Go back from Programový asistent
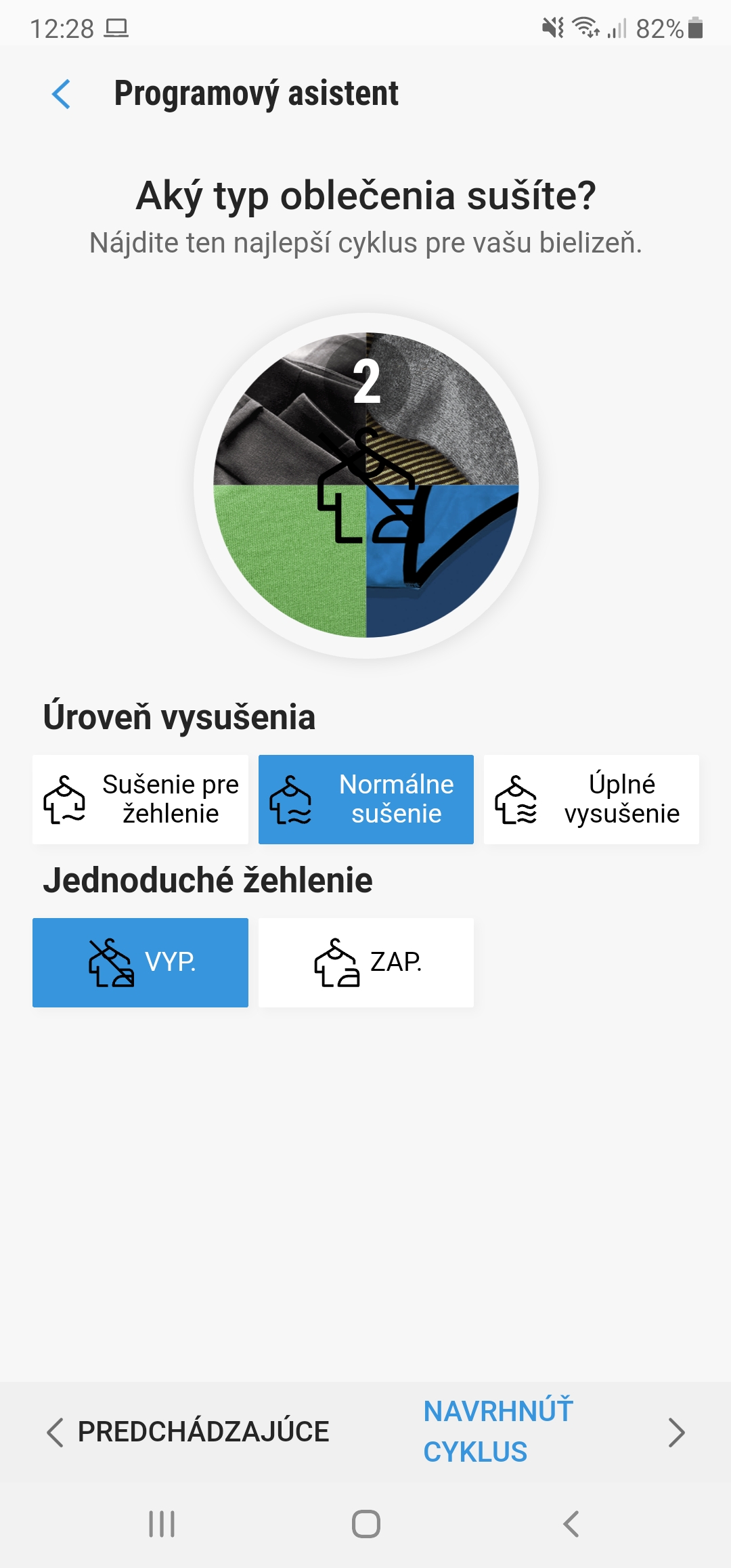This screenshot has height=1568, width=731. coord(61,93)
